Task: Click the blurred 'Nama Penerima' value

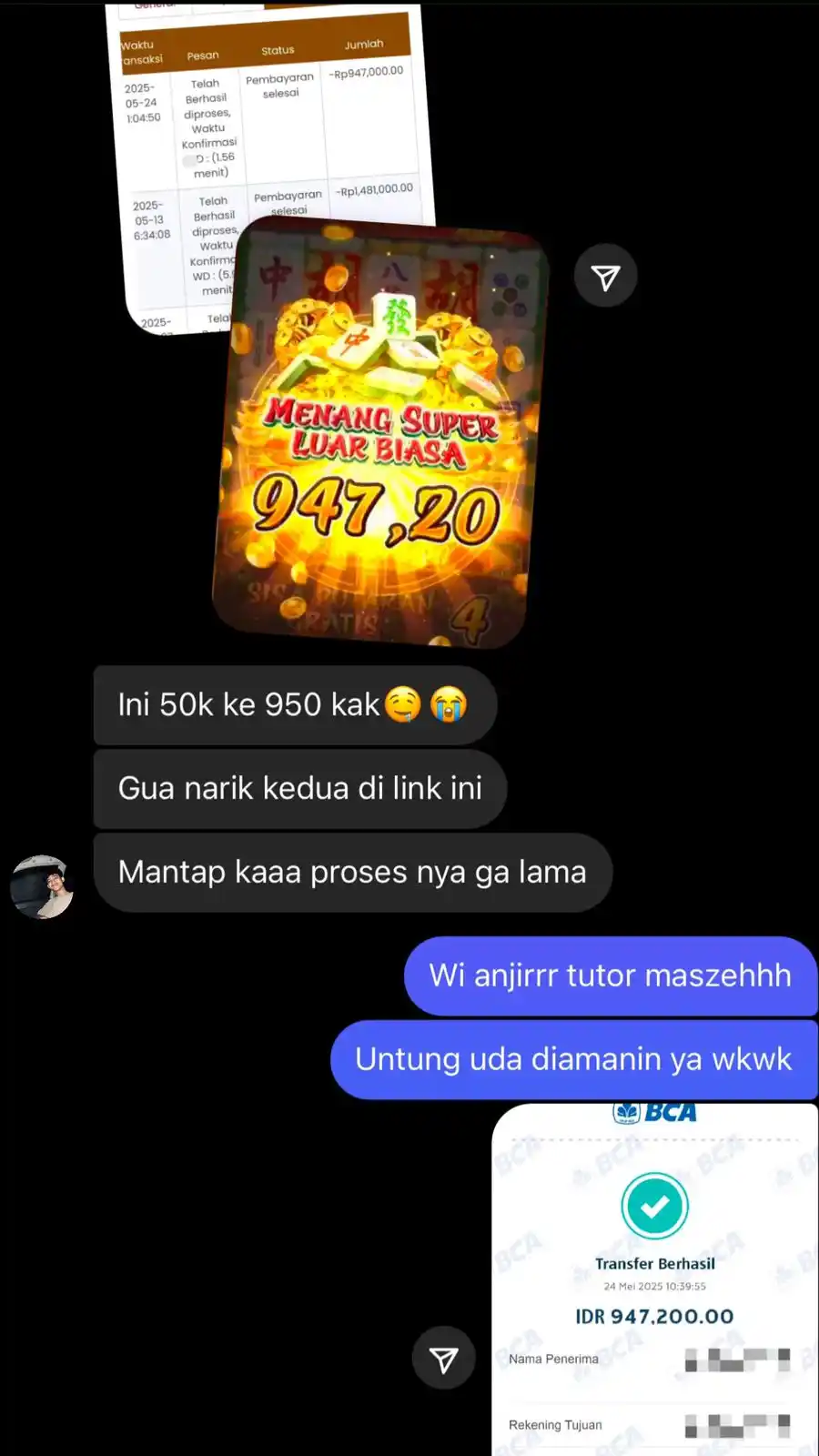Action: pos(737,1358)
